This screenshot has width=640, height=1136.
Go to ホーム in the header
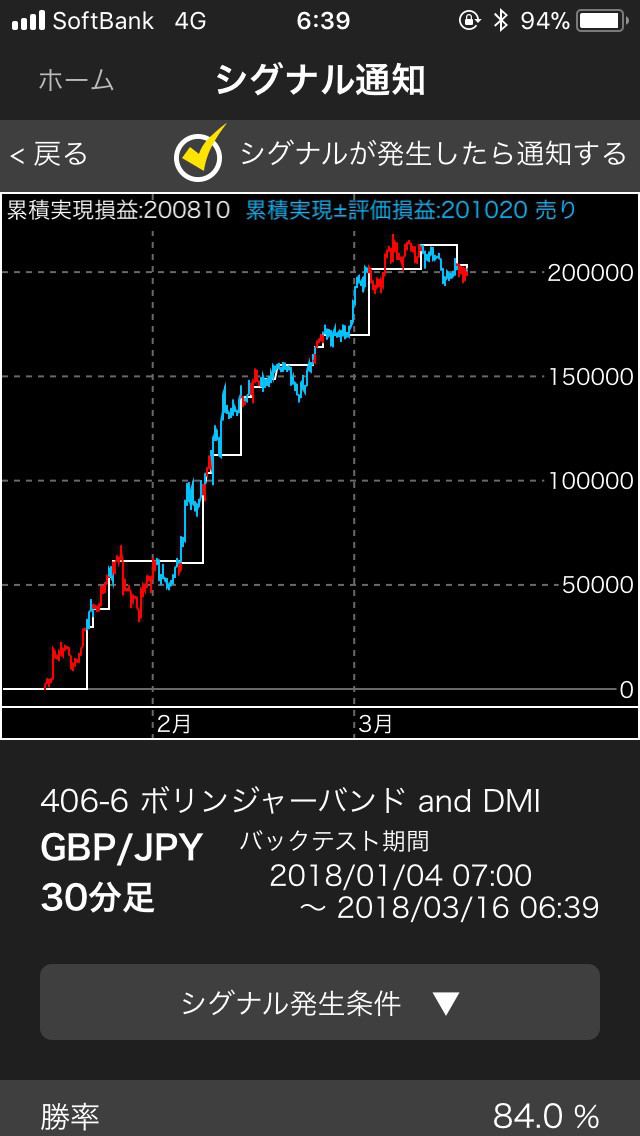tap(76, 80)
